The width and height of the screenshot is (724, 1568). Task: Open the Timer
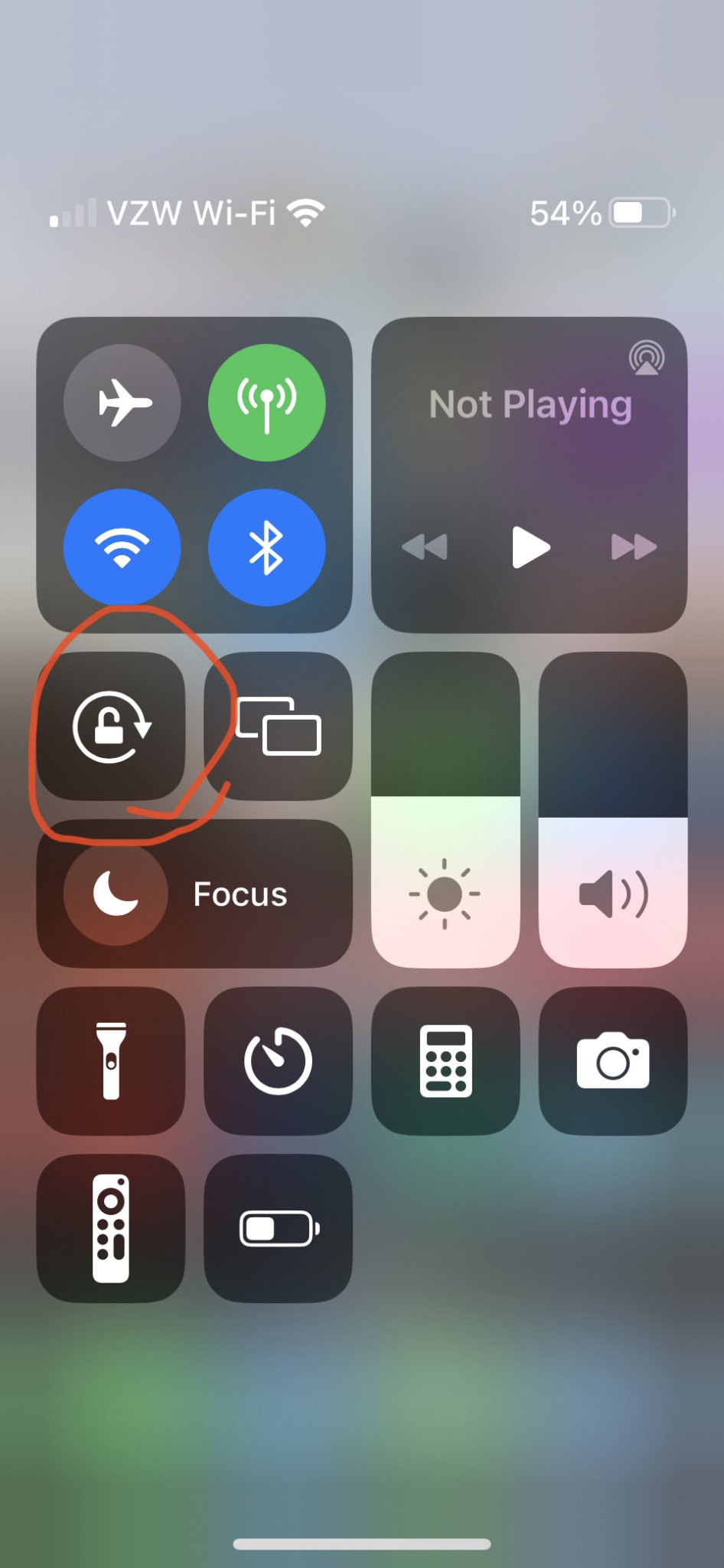(x=279, y=1061)
